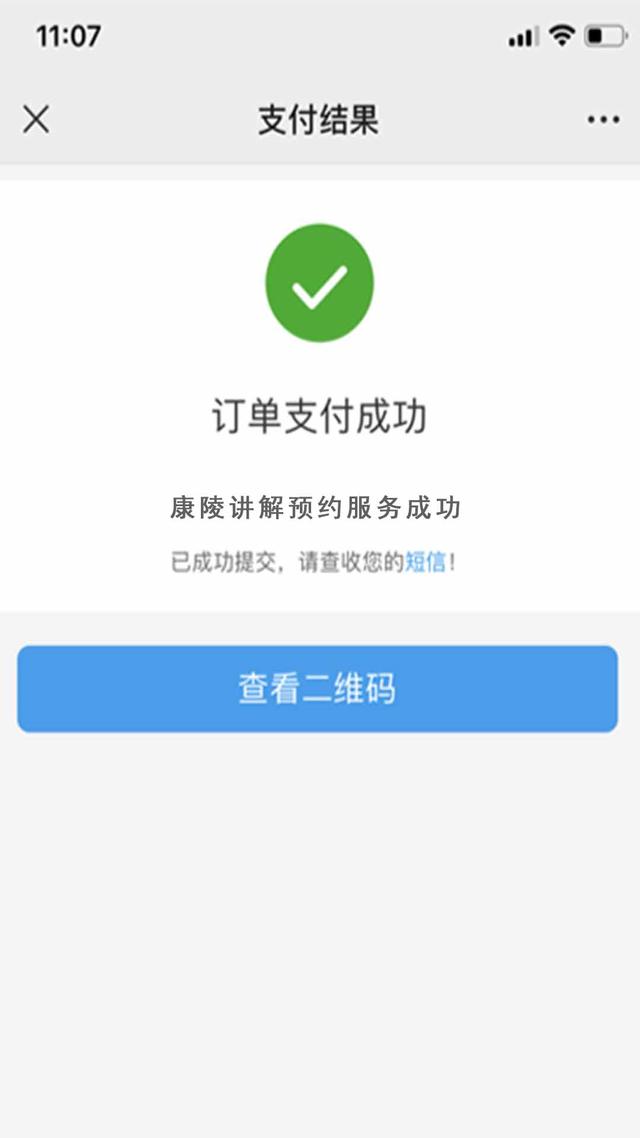Tap the 查看二维码 button
The height and width of the screenshot is (1138, 640).
coord(318,689)
